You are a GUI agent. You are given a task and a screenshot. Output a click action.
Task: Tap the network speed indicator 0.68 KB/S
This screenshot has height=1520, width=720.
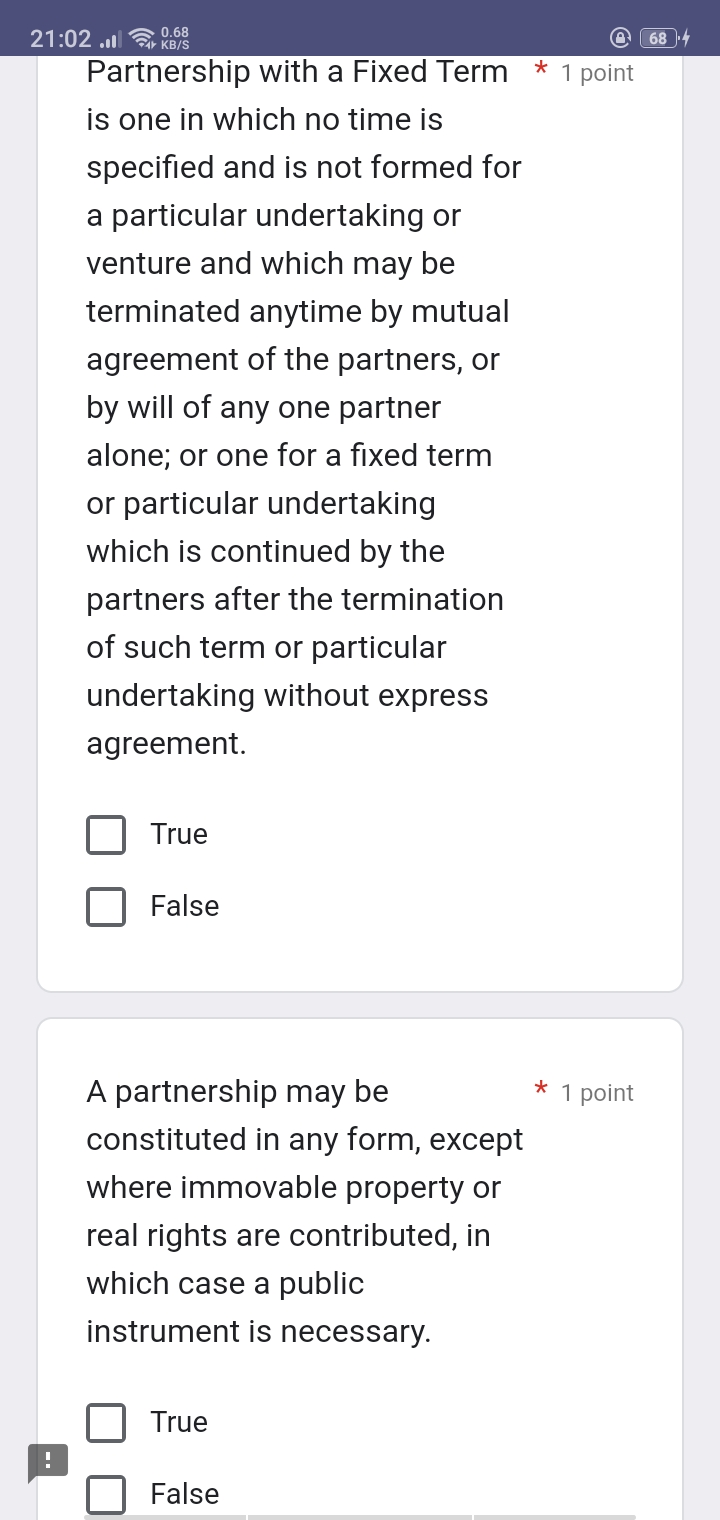tap(172, 38)
